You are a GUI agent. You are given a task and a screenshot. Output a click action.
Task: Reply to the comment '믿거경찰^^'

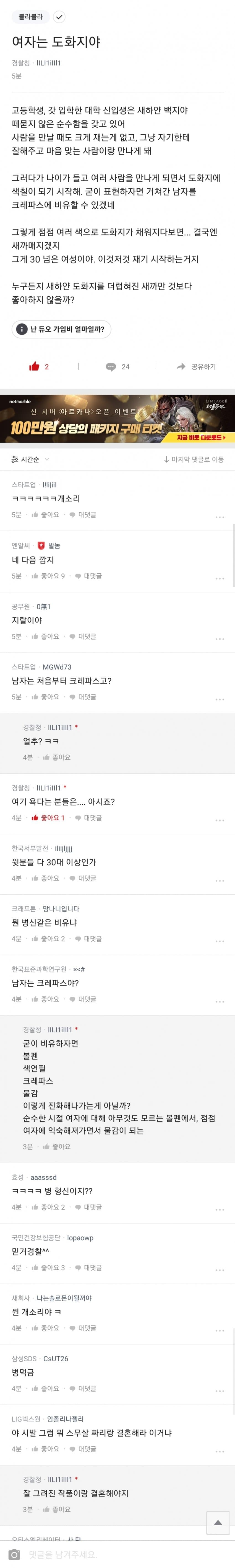[89, 1268]
